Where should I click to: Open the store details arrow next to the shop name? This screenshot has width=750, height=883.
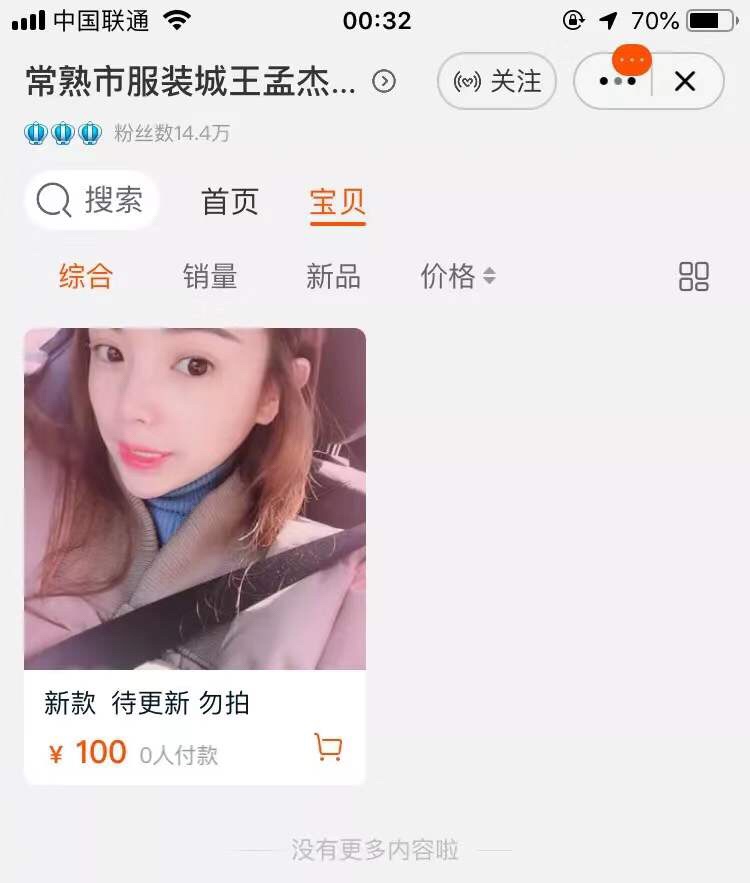384,82
